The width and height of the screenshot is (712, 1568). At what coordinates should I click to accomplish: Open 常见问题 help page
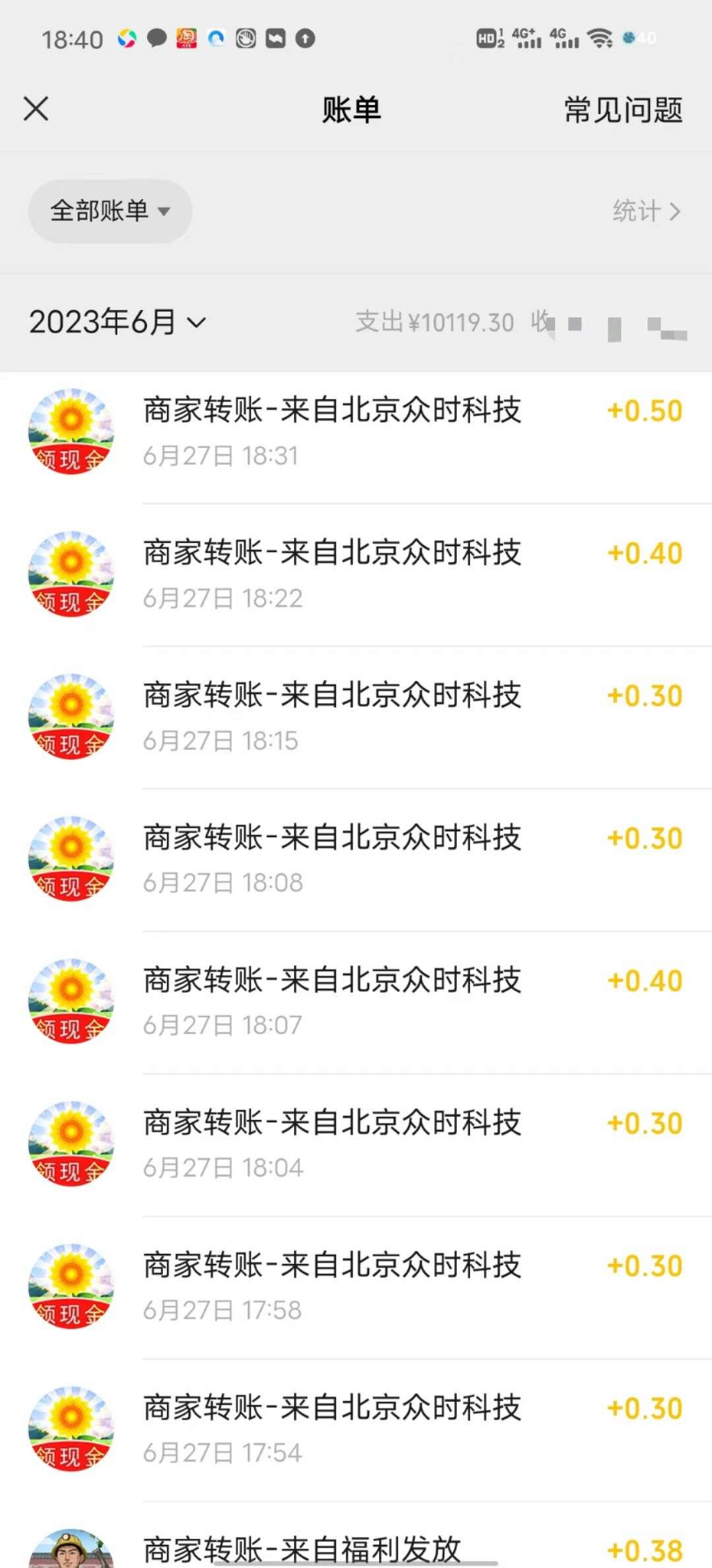[623, 110]
